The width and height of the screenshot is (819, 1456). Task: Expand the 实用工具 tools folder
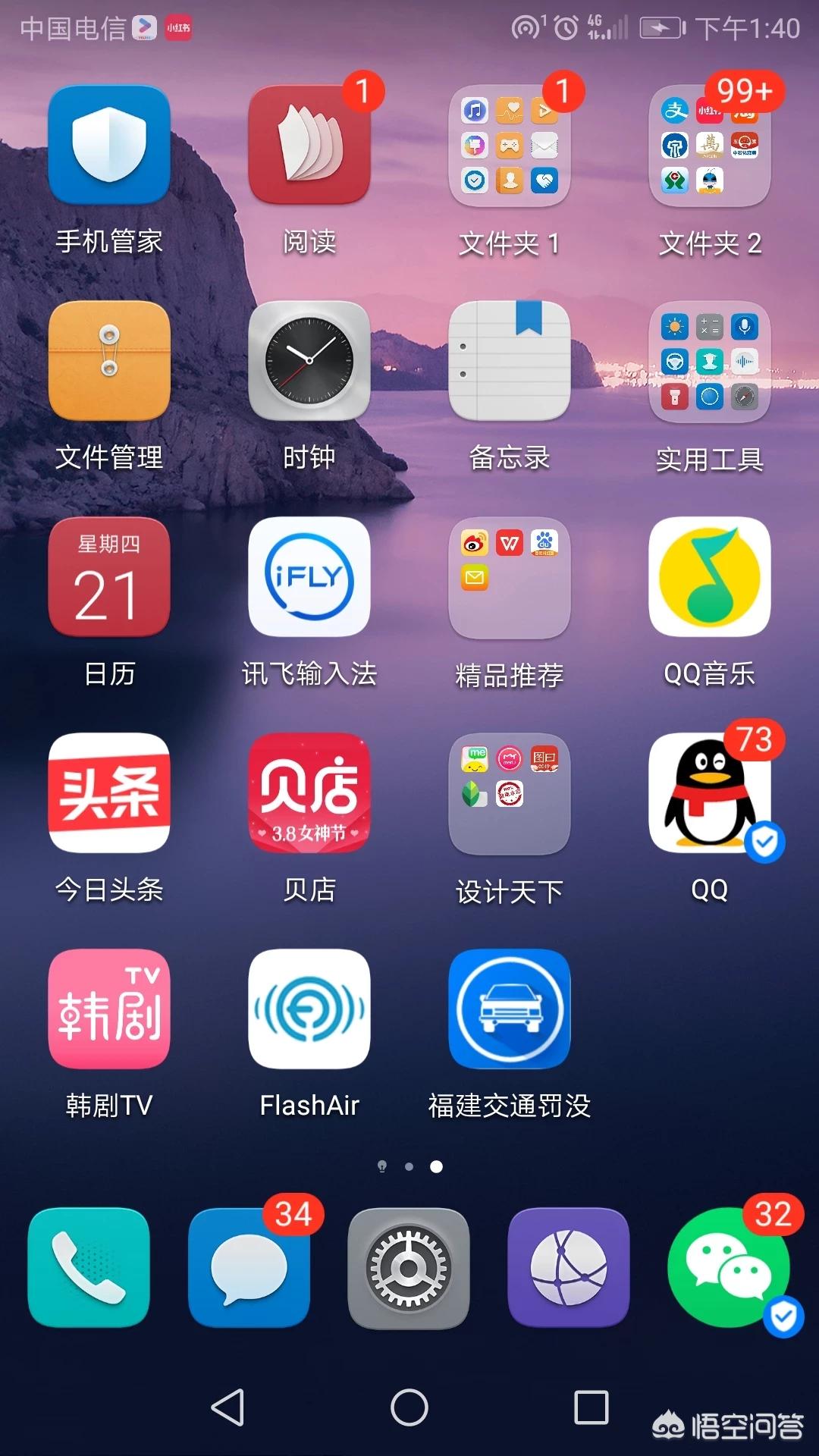[x=710, y=361]
